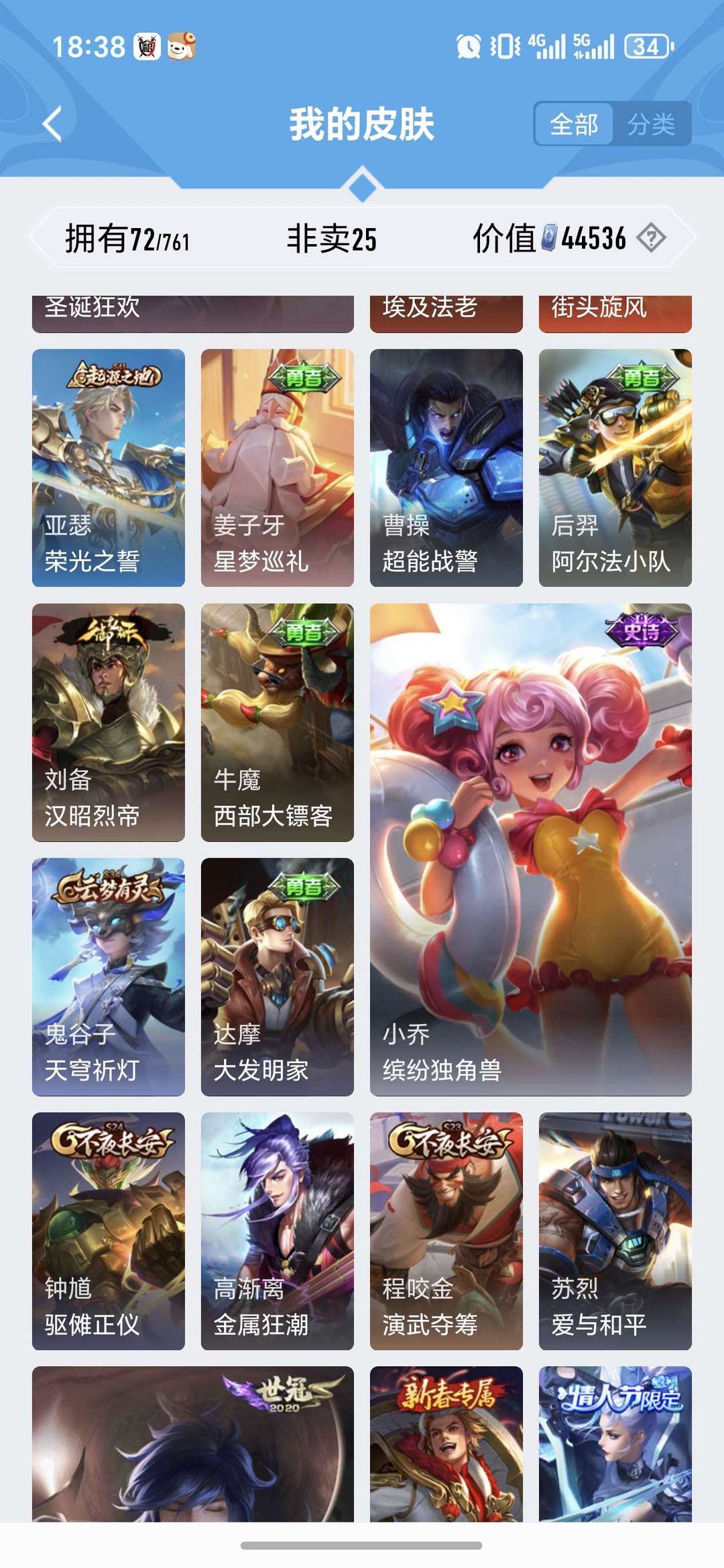Open the value help question icon

coord(651,238)
